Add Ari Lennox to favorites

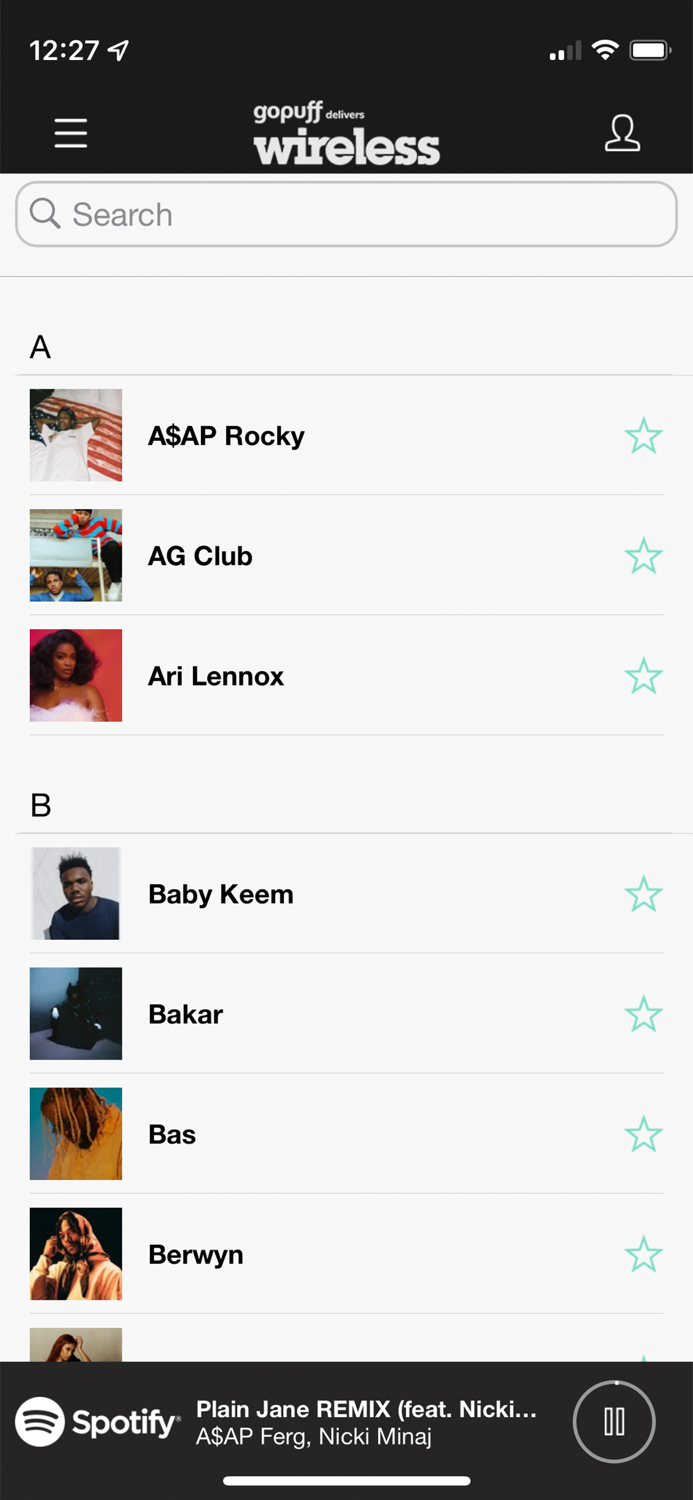point(643,677)
